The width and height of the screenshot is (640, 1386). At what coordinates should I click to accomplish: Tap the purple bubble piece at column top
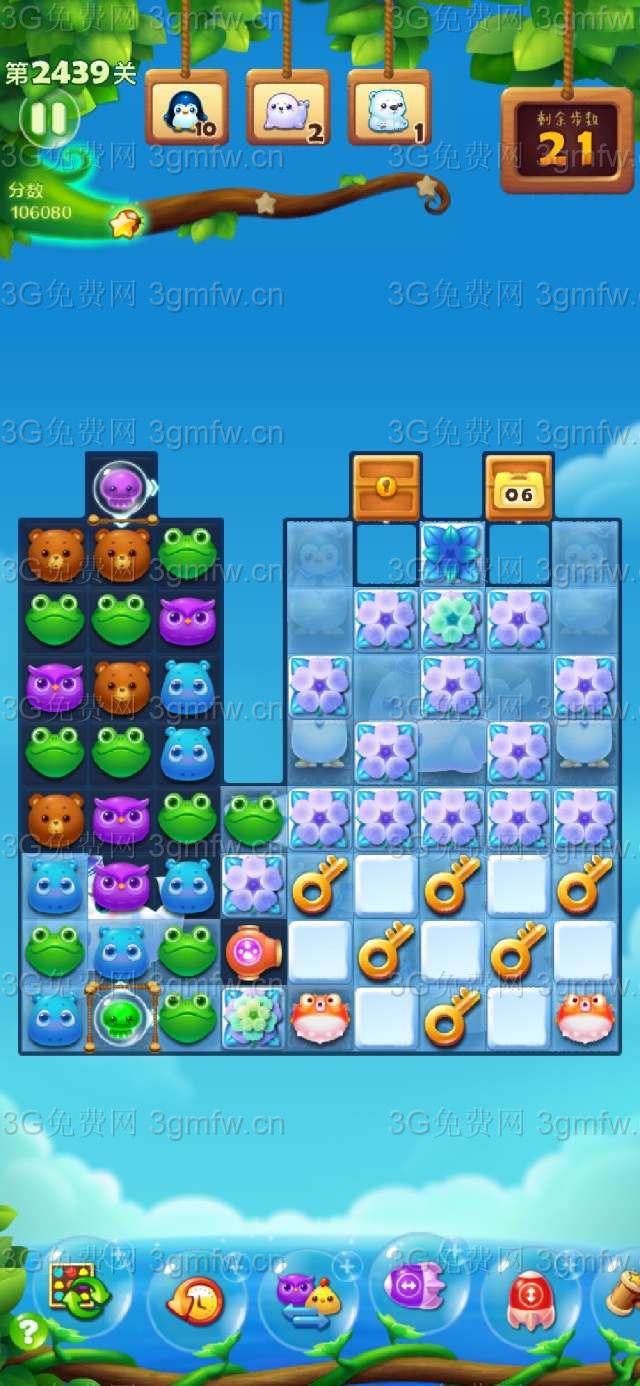tap(121, 488)
